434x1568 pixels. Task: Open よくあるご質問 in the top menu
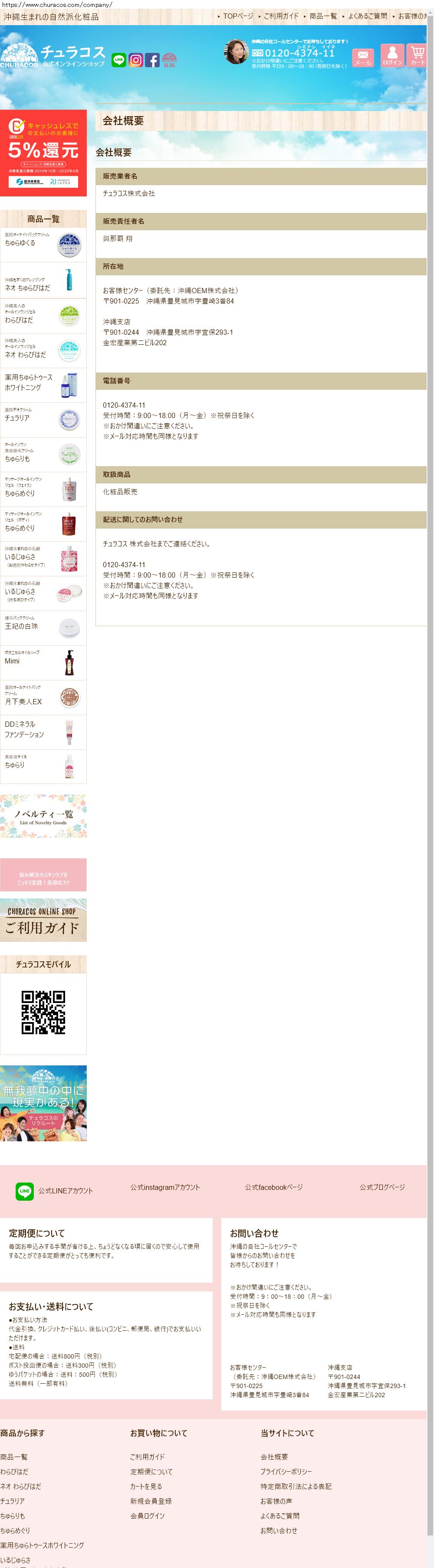[x=367, y=16]
